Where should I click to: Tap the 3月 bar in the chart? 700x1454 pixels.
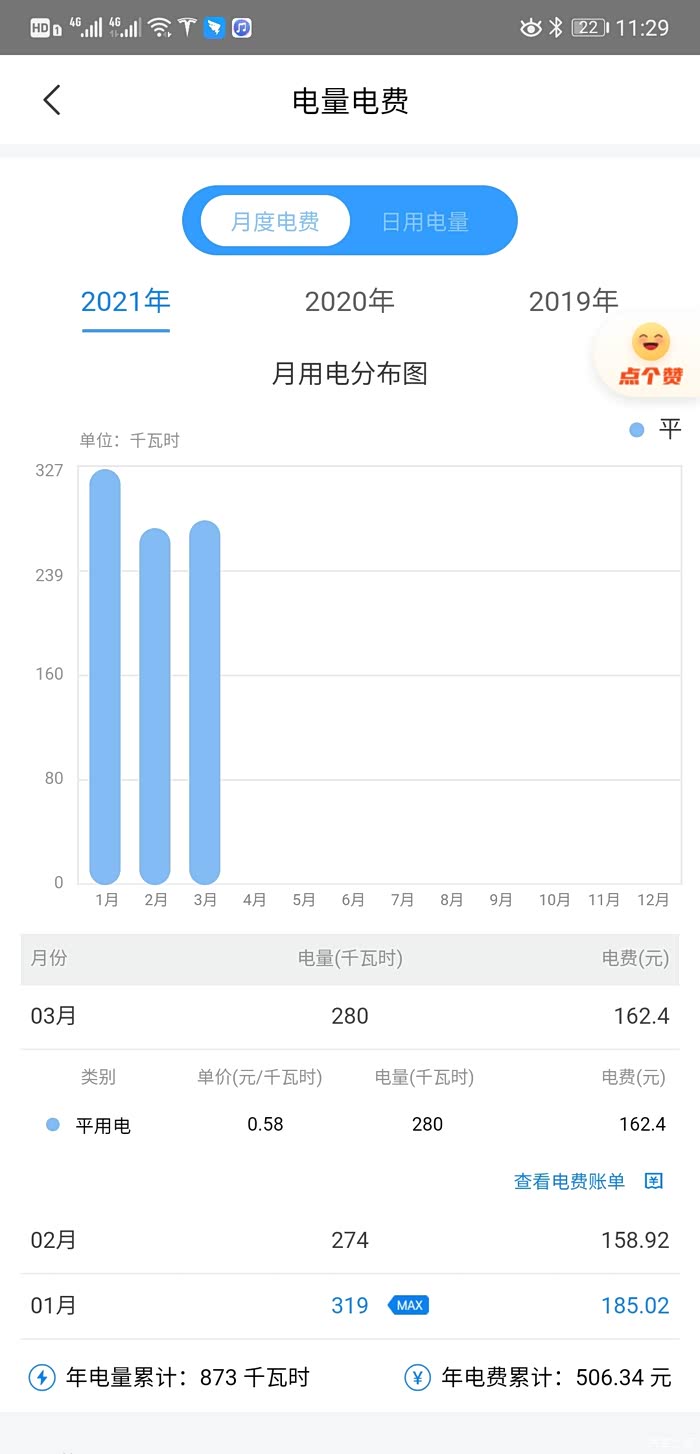(204, 702)
